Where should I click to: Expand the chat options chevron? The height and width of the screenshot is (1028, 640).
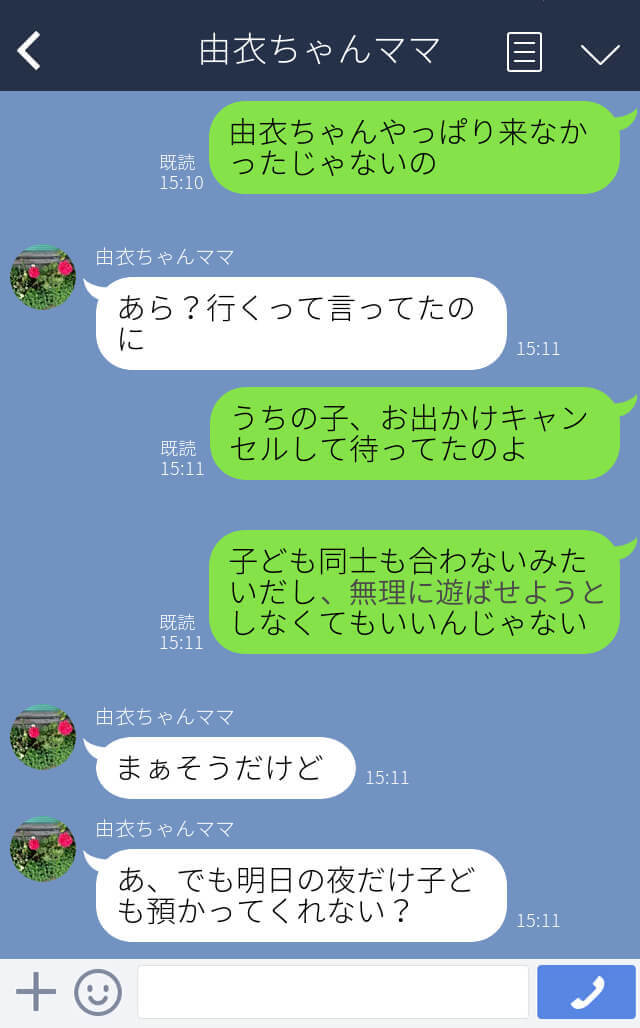pos(600,53)
